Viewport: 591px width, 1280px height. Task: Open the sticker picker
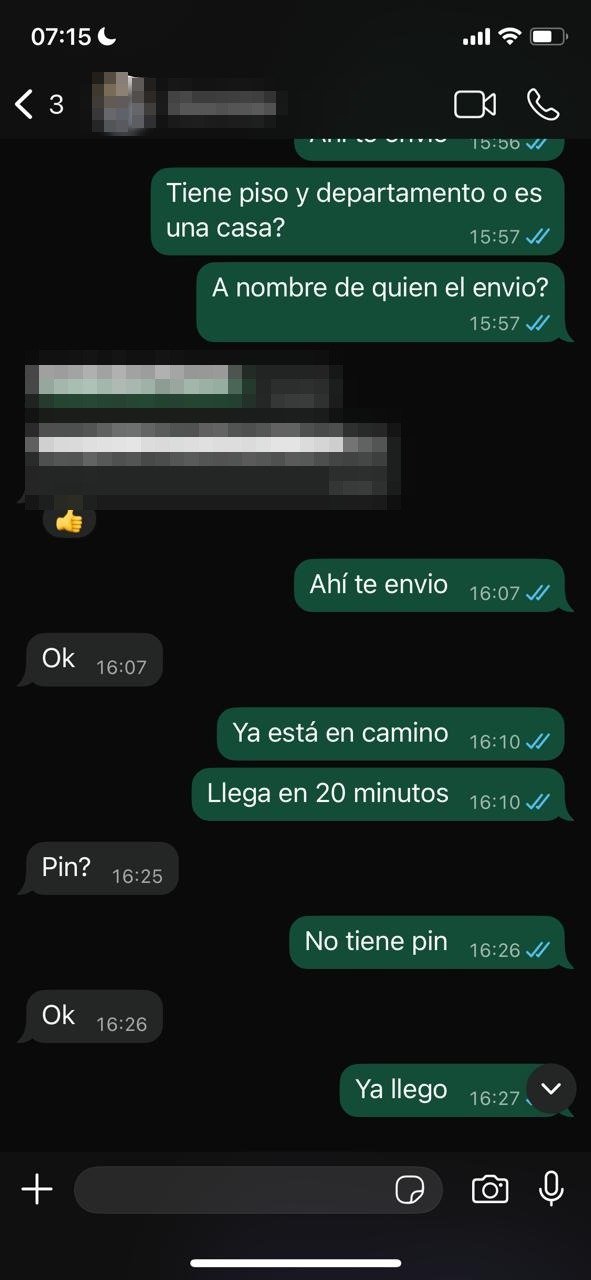(x=410, y=1189)
